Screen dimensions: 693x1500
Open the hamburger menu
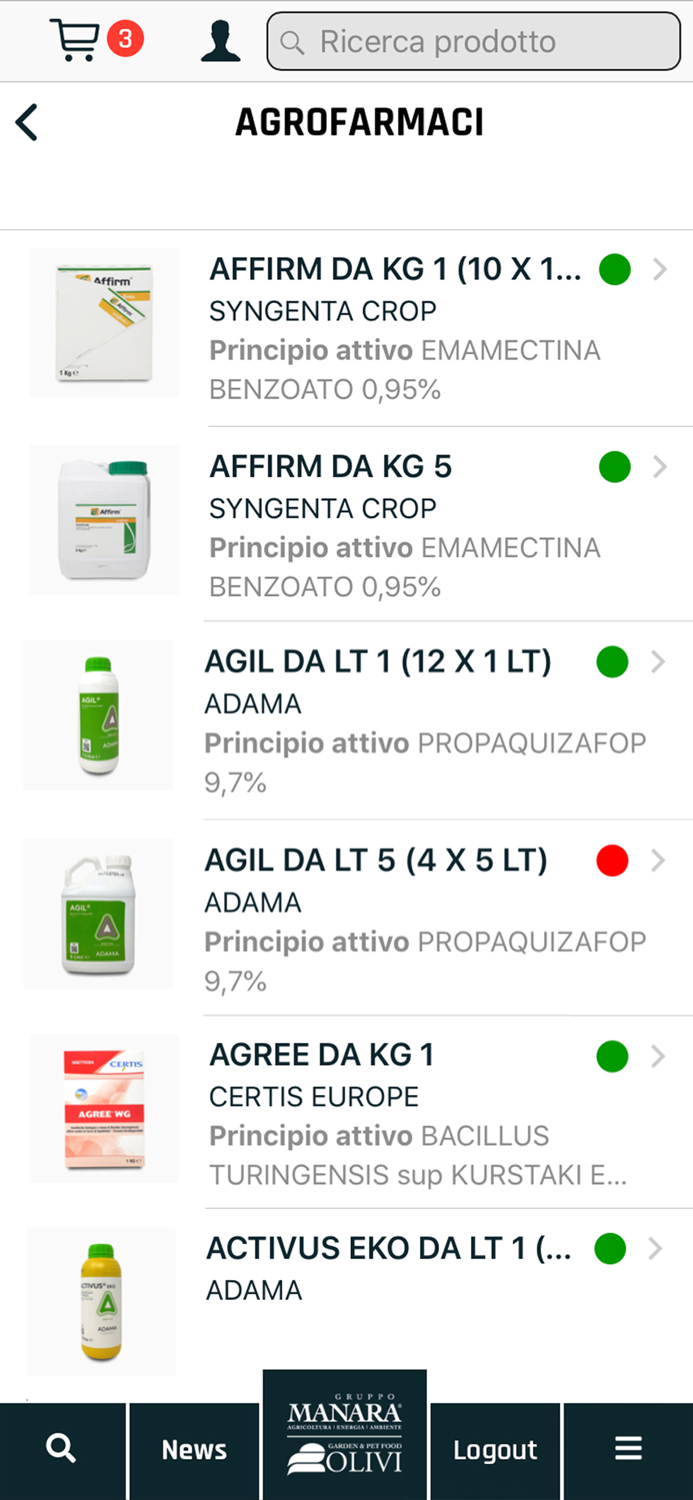tap(628, 1449)
